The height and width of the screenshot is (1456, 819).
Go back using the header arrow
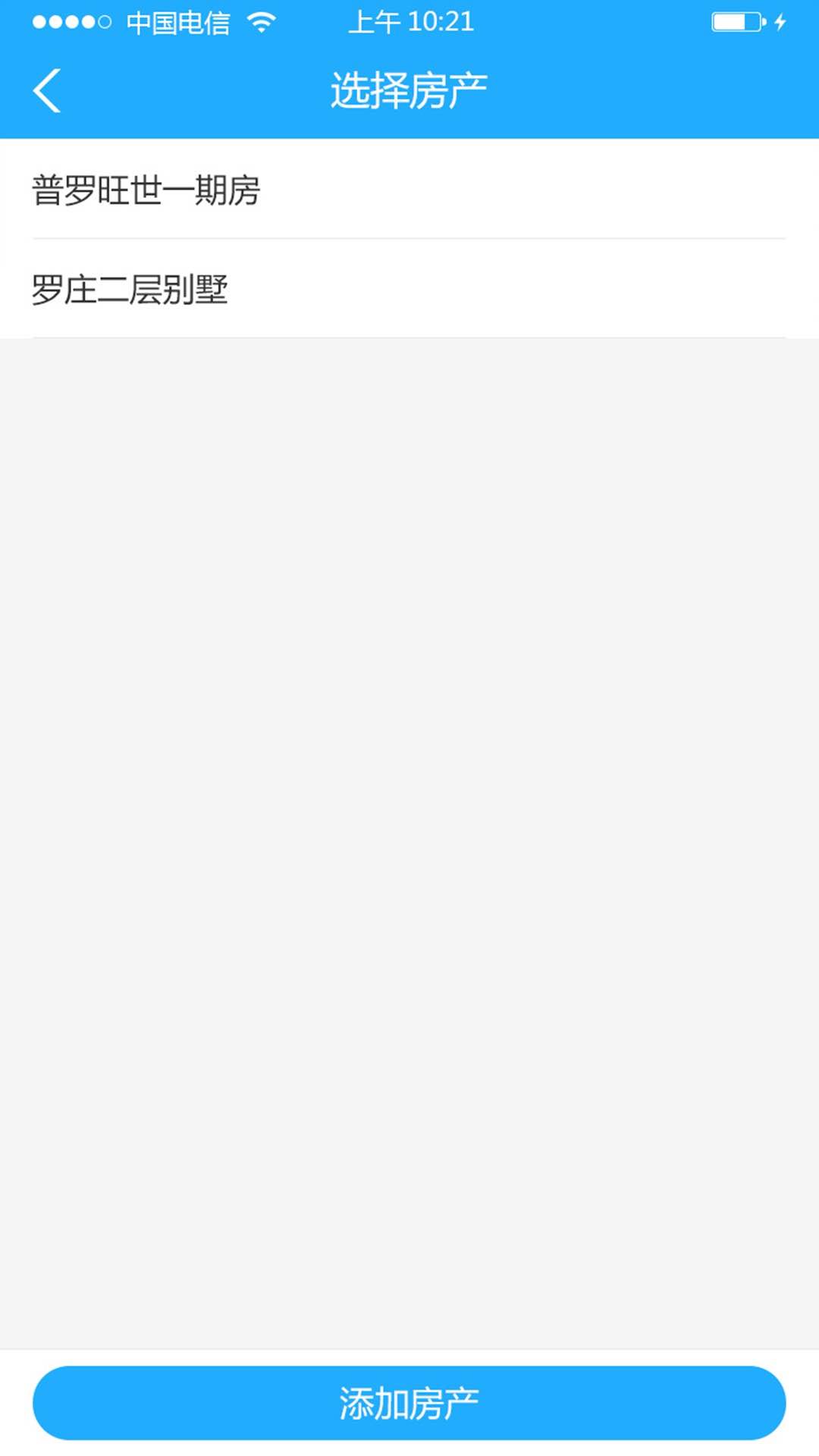tap(47, 91)
